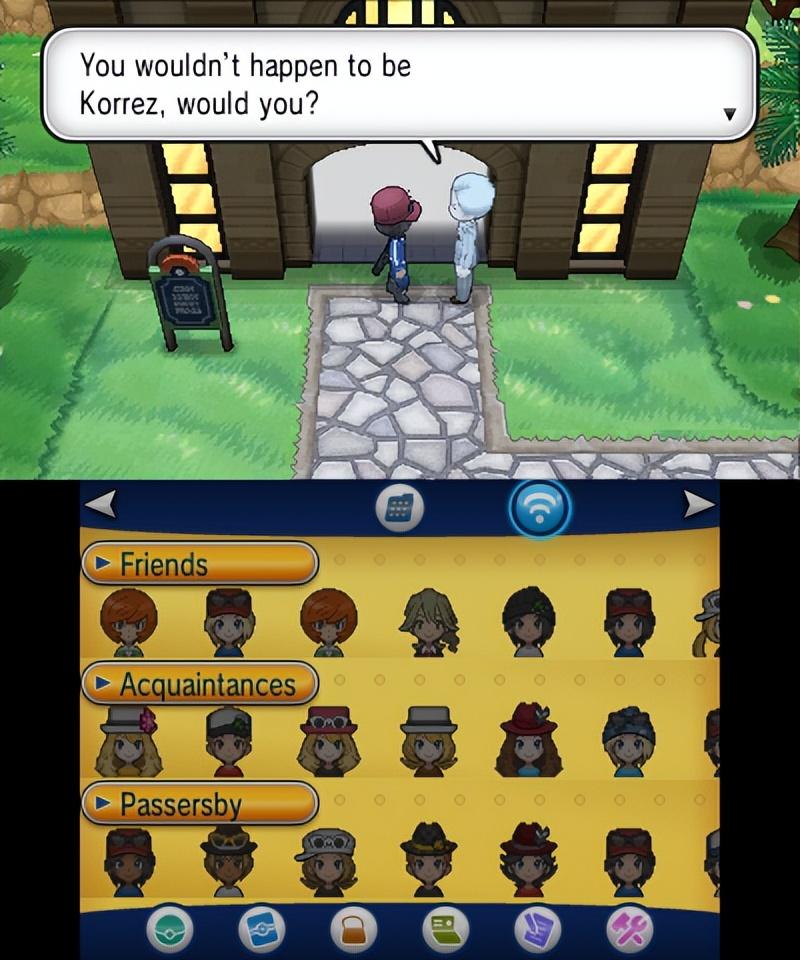Go to previous screen with left arrow
800x960 pixels.
coord(100,506)
